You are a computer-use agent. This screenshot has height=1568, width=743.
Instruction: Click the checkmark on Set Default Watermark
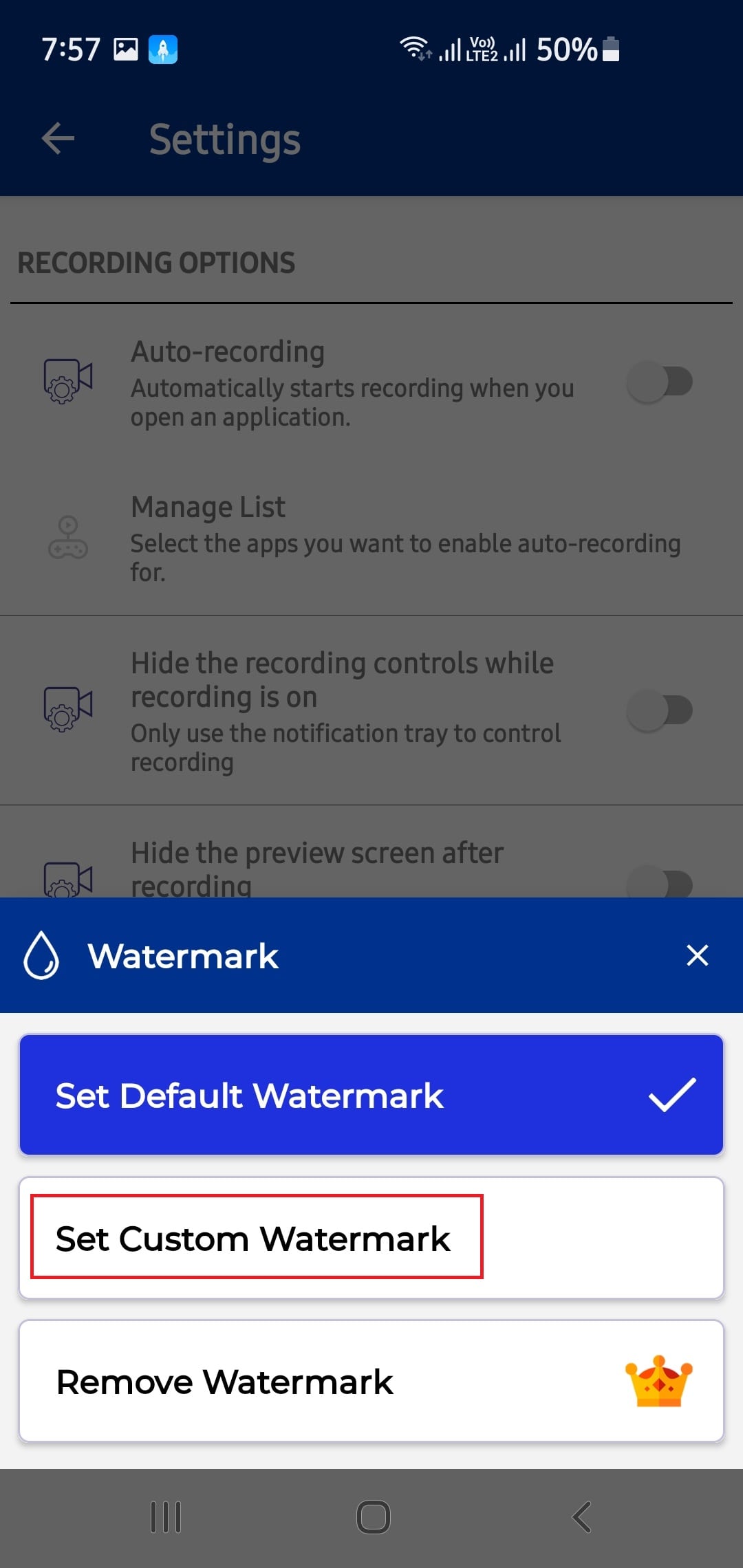pyautogui.click(x=672, y=1093)
